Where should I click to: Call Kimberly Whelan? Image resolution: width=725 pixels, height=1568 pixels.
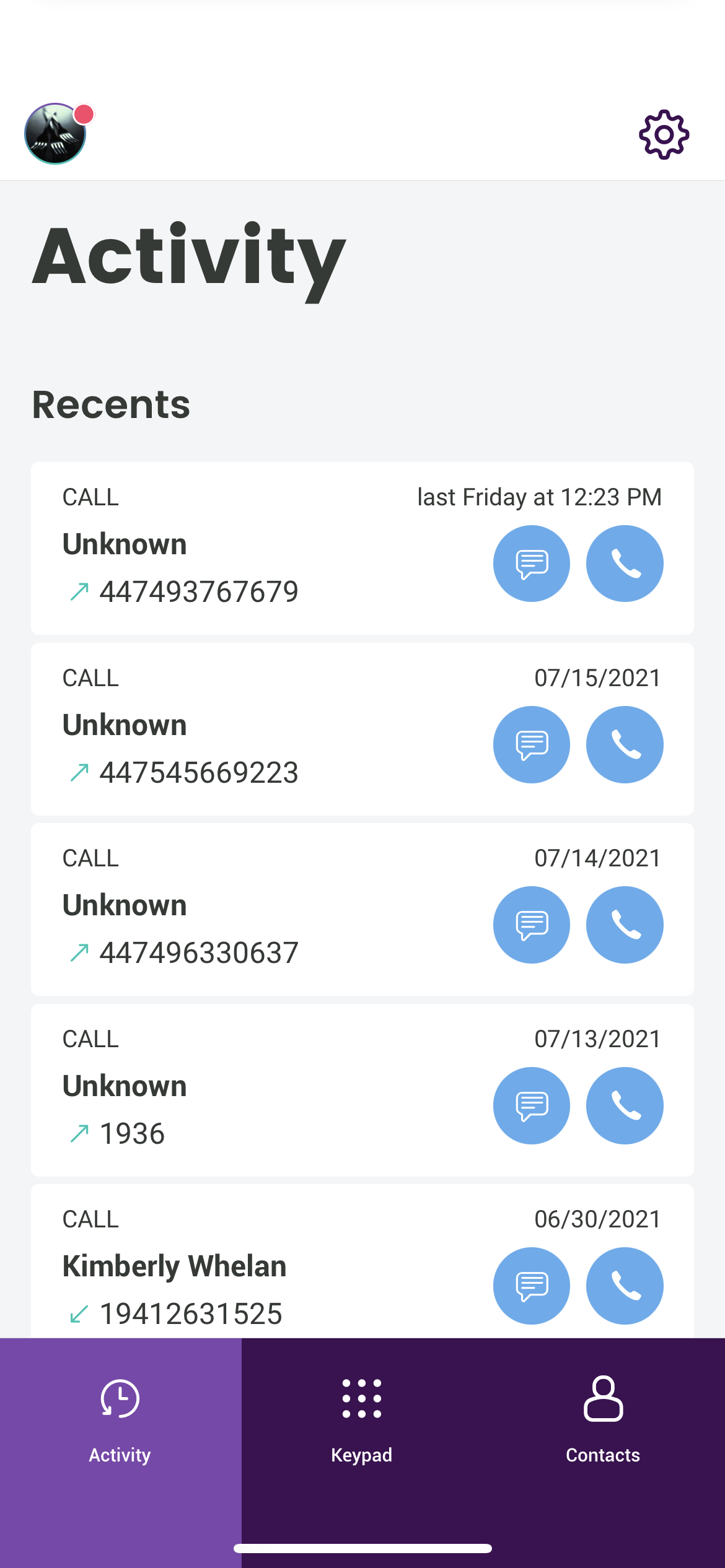tap(625, 1286)
